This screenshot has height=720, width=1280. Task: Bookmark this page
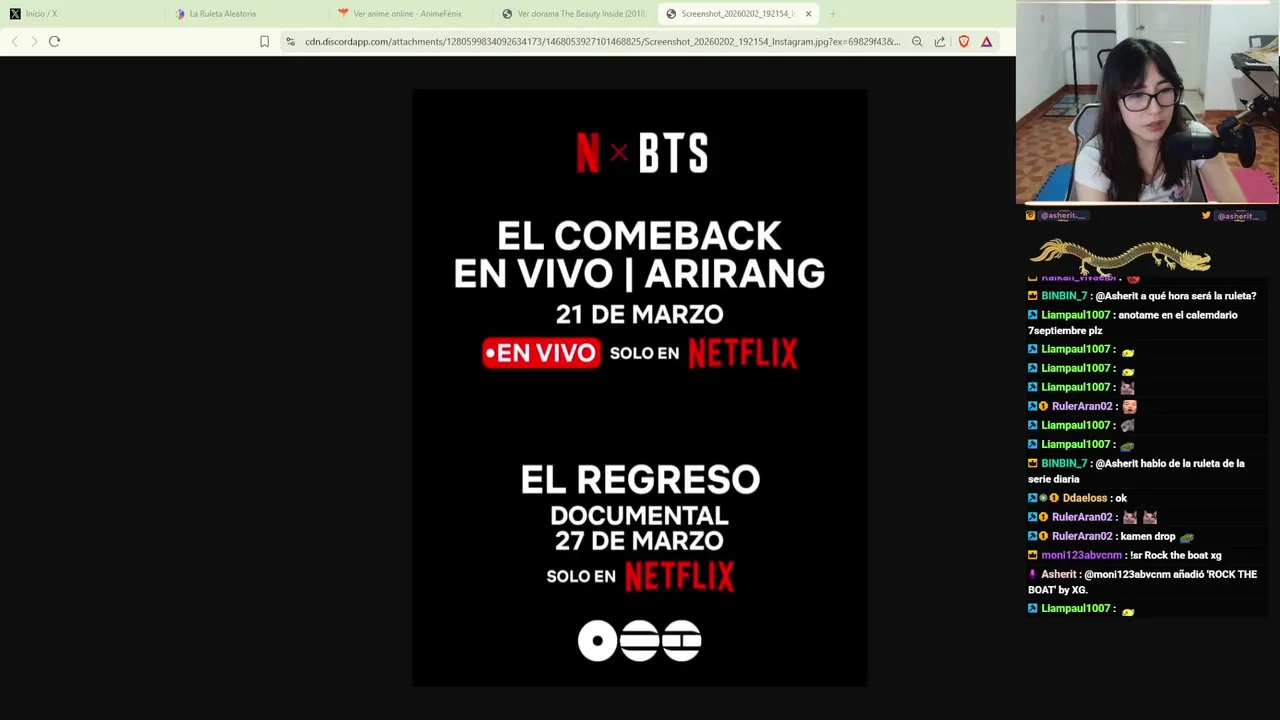[264, 42]
